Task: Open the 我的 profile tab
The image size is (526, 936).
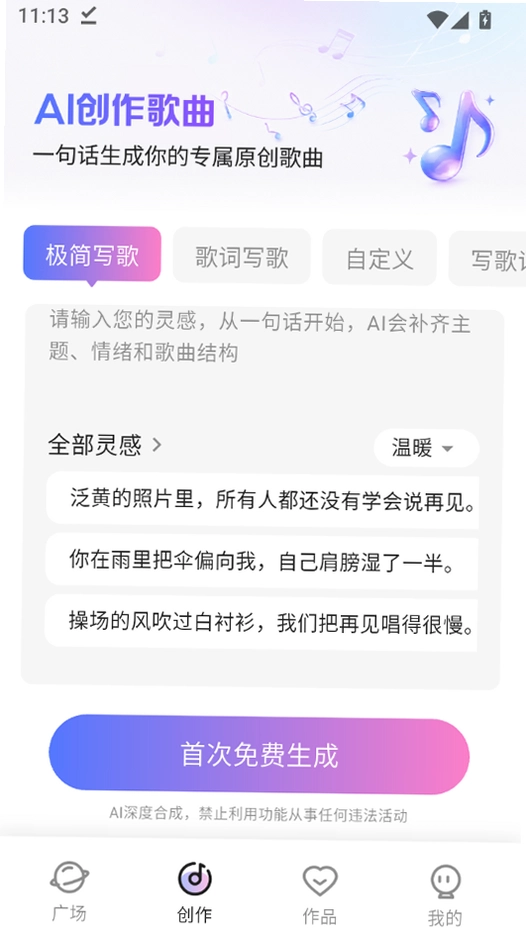Action: 445,894
